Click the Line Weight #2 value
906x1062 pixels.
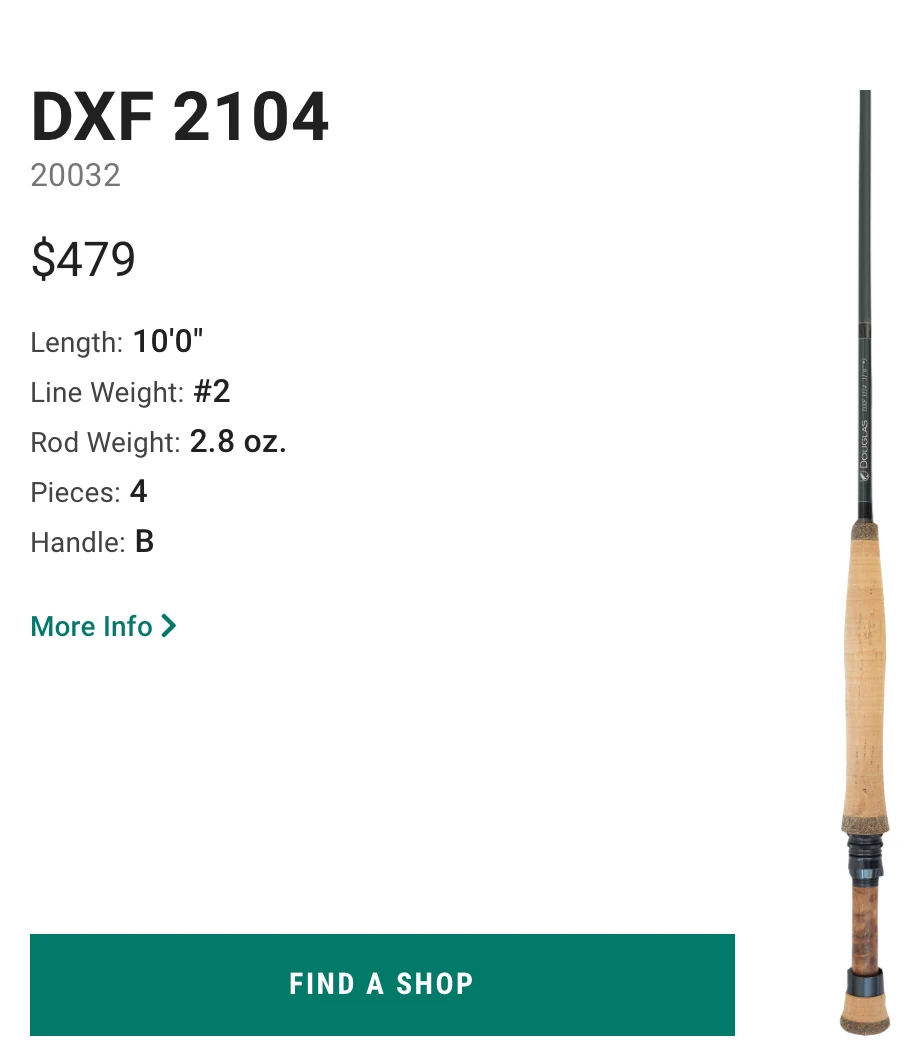coord(212,391)
